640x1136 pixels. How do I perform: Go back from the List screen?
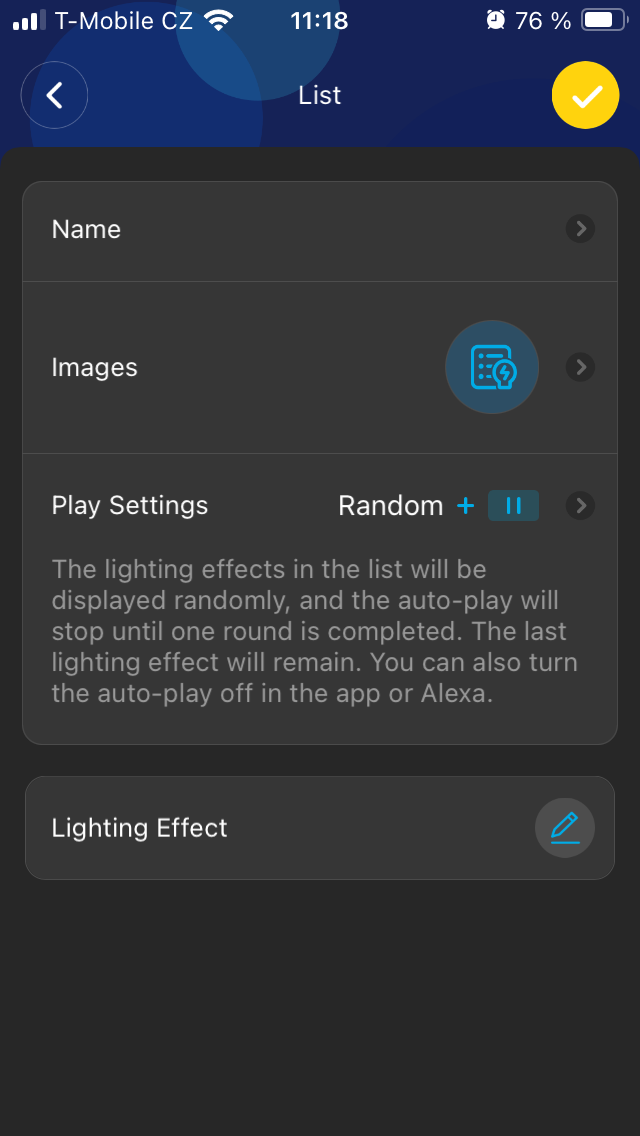tap(55, 96)
